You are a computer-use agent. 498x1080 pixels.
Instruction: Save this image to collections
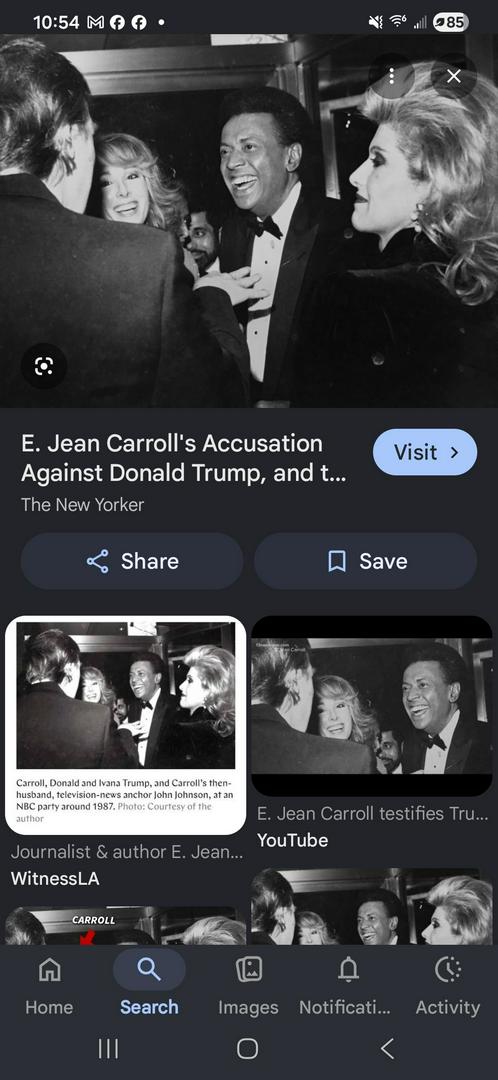(366, 561)
